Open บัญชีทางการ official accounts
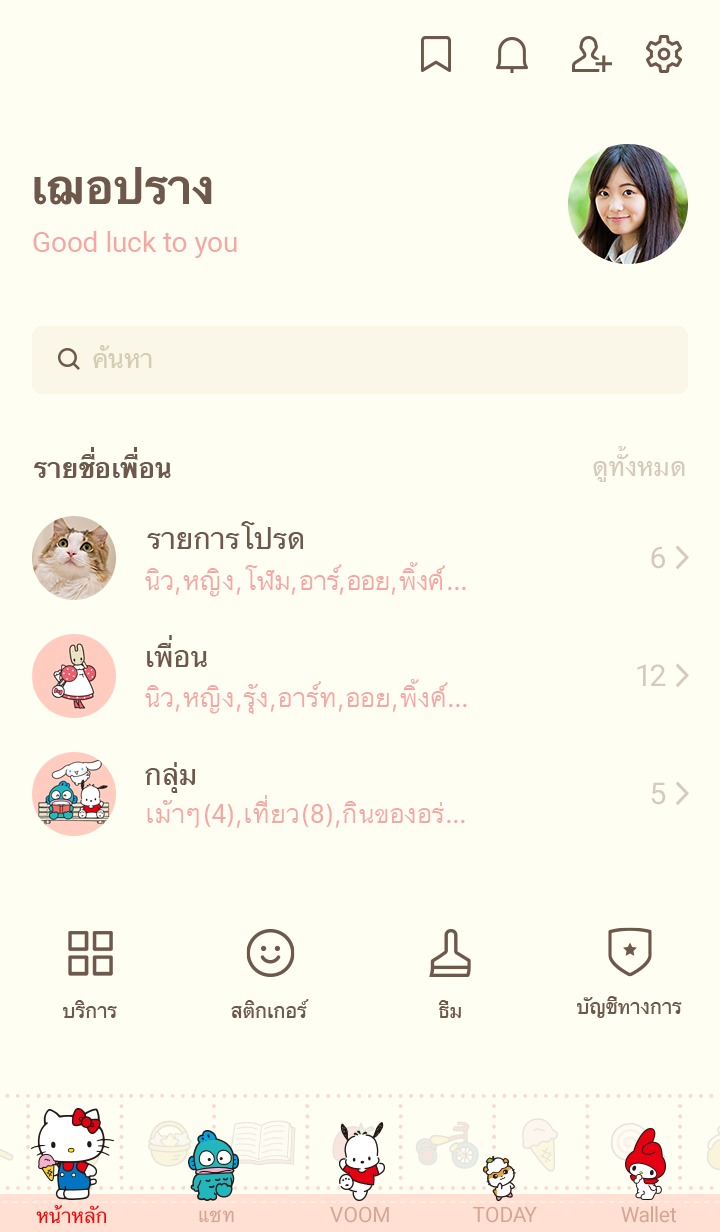The image size is (720, 1232). (630, 973)
